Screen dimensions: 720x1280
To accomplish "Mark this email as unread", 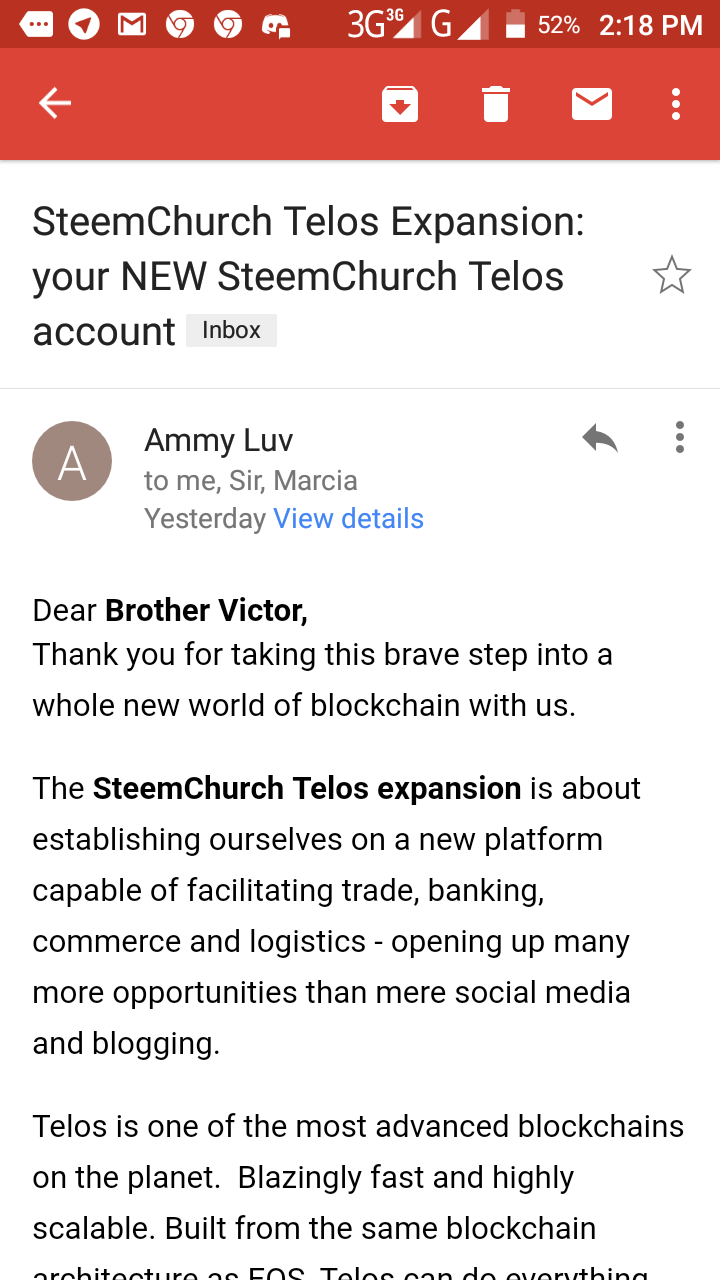I will tap(592, 103).
